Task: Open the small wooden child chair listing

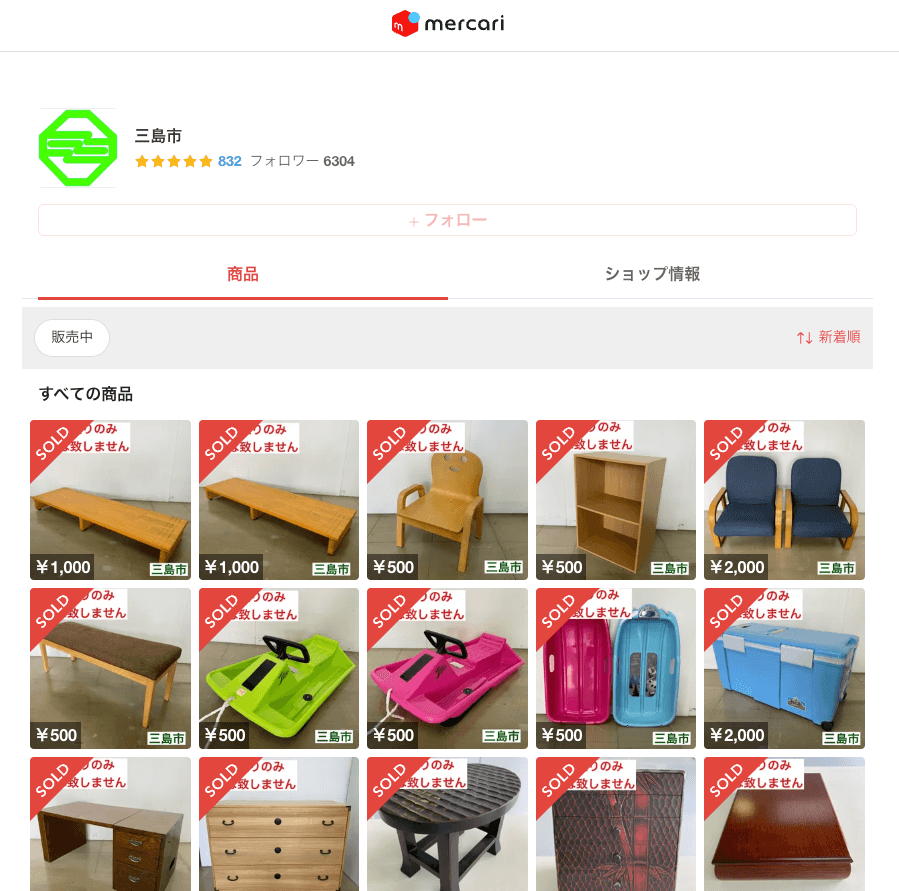Action: (x=447, y=500)
